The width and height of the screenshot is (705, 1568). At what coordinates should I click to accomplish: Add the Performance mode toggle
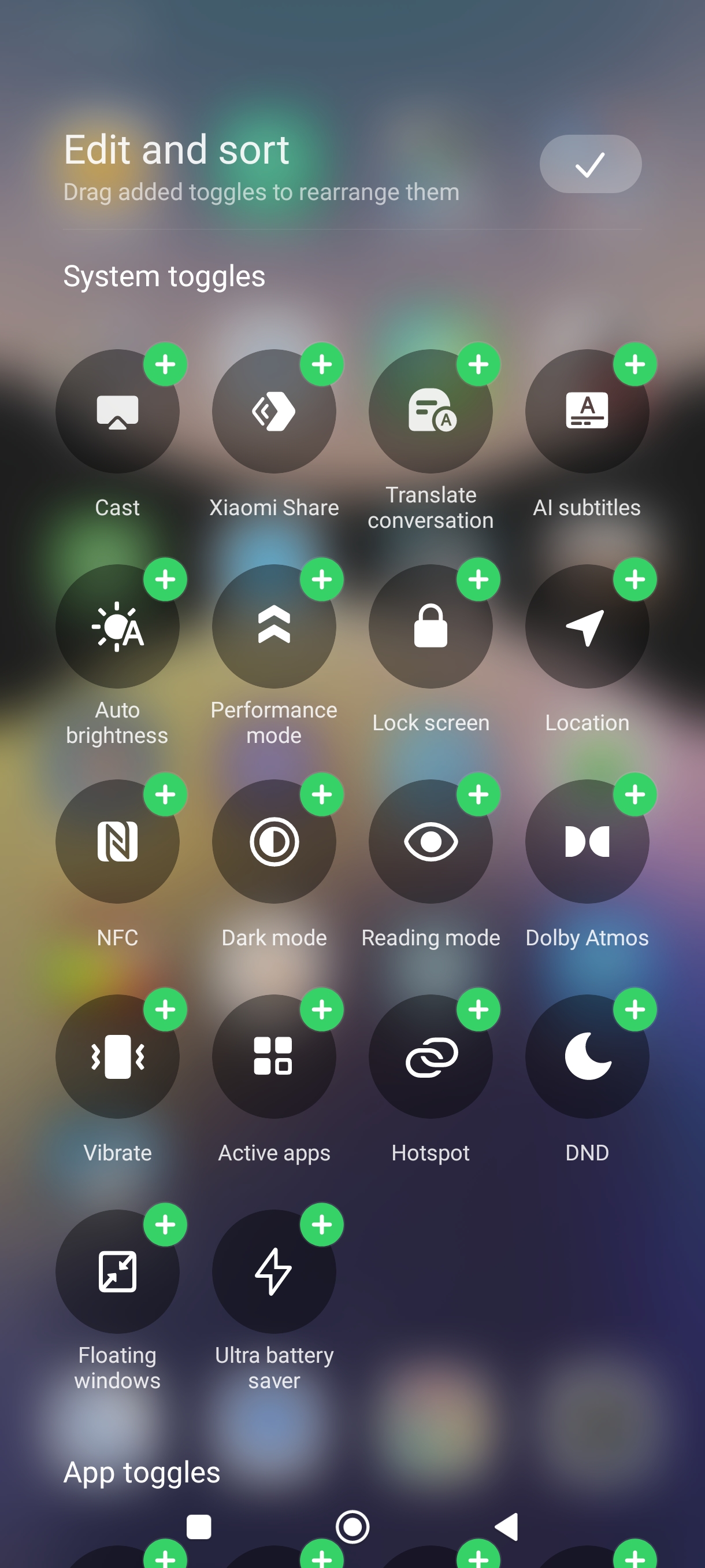322,579
